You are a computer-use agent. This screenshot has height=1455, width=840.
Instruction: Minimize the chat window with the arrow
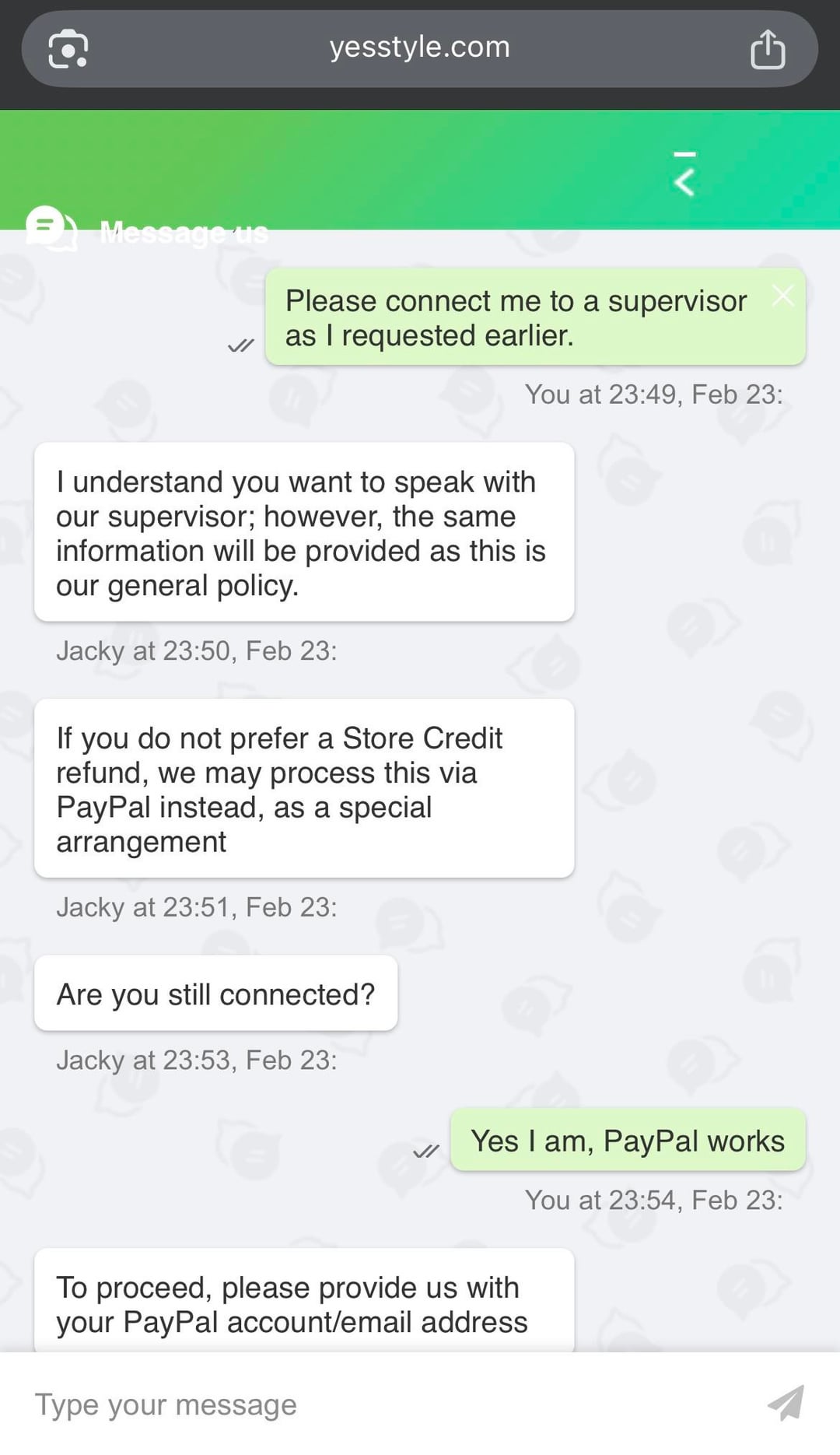tap(684, 176)
